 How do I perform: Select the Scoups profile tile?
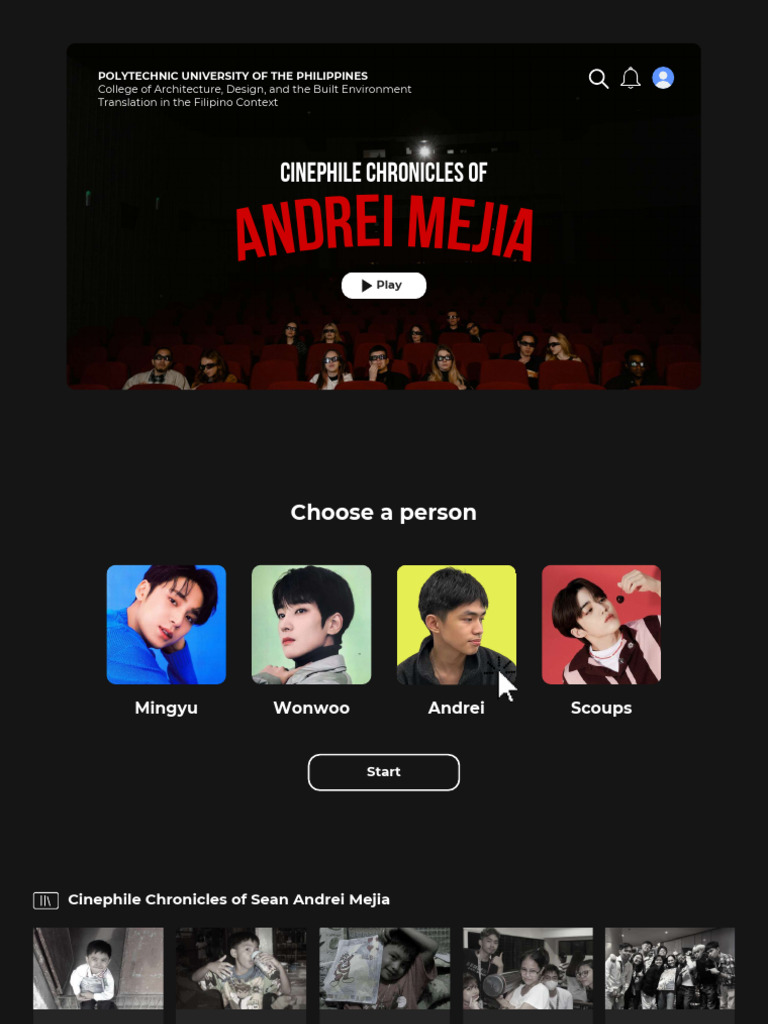[x=601, y=625]
